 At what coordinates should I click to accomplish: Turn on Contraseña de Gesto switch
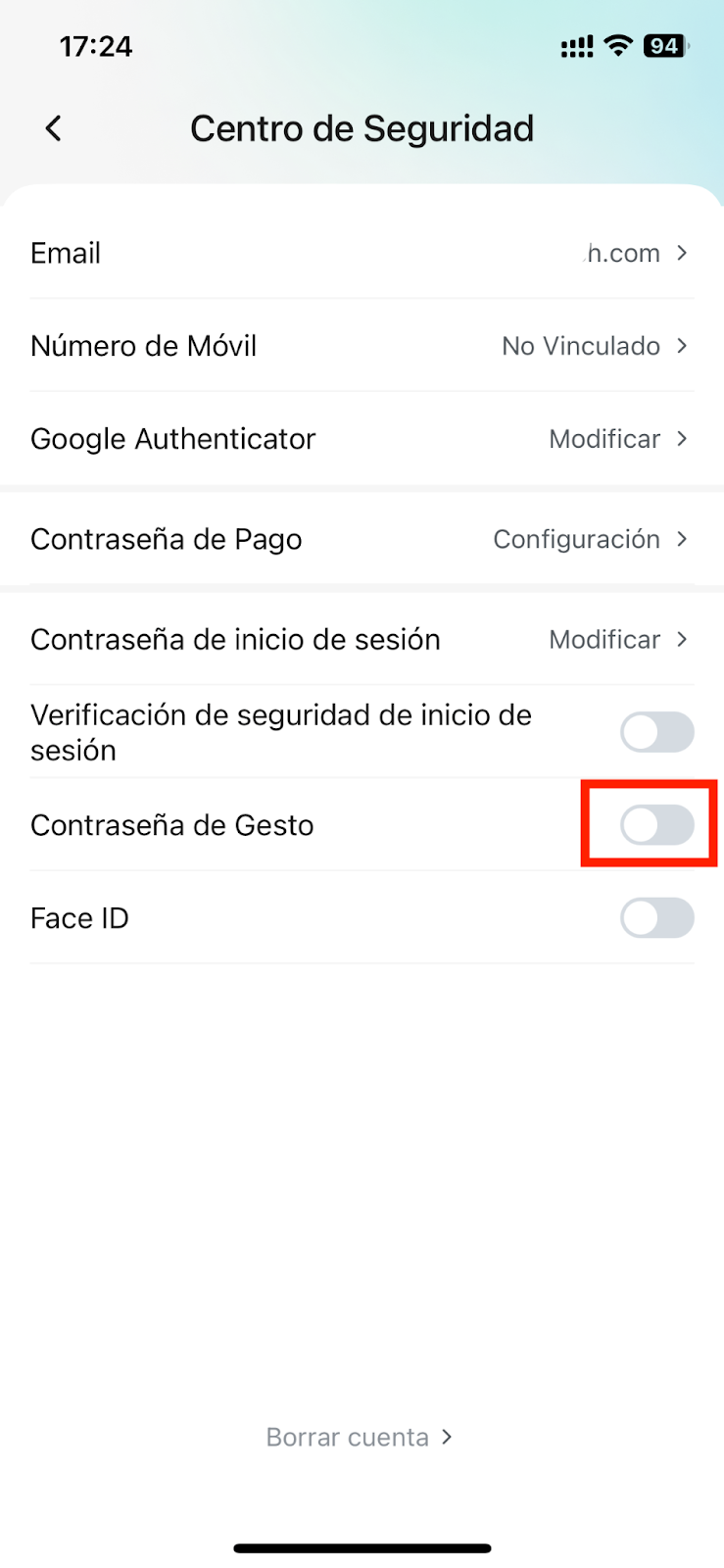[657, 825]
